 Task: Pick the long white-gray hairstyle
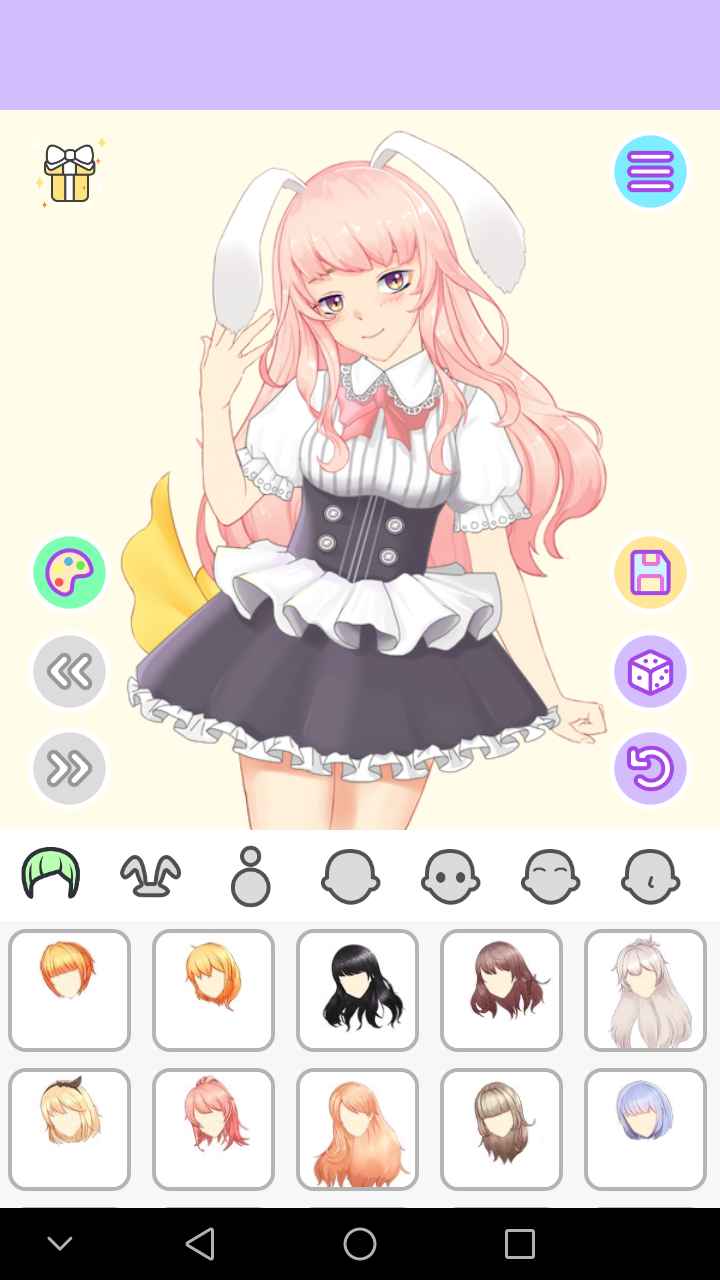point(645,990)
